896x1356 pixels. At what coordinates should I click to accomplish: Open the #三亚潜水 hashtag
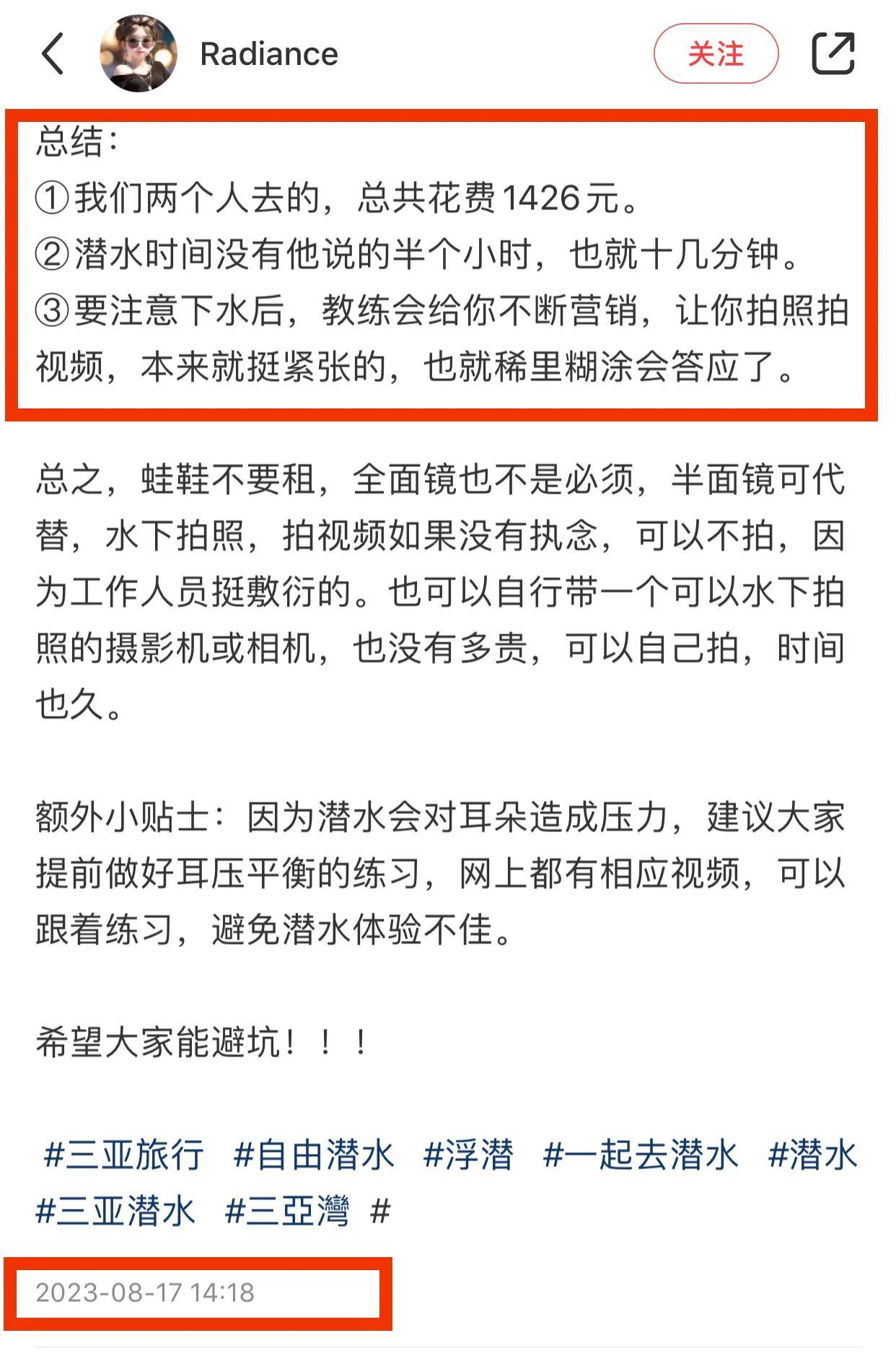[x=115, y=1211]
